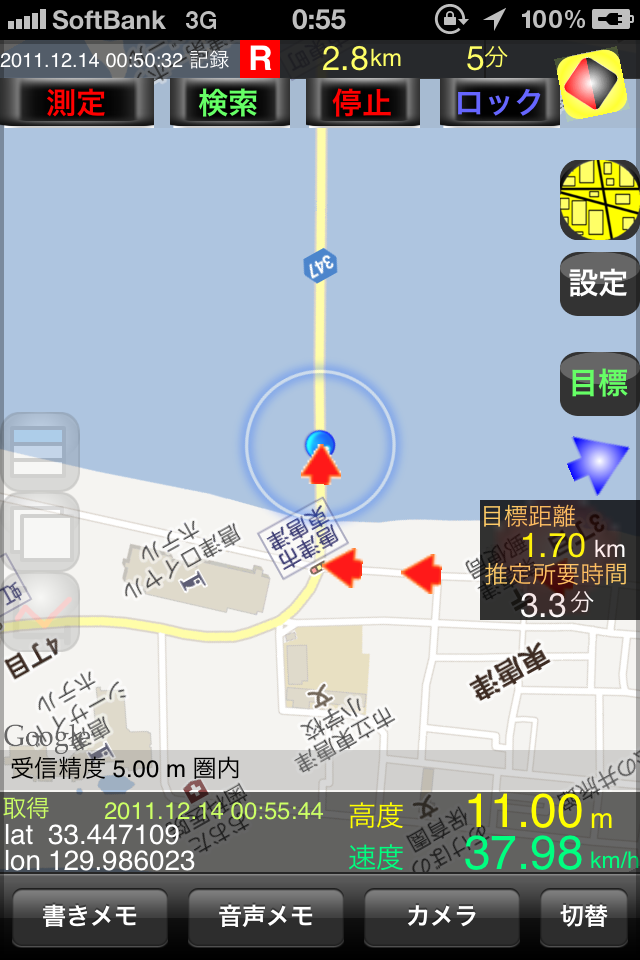Open the カメラ camera

coord(442,915)
